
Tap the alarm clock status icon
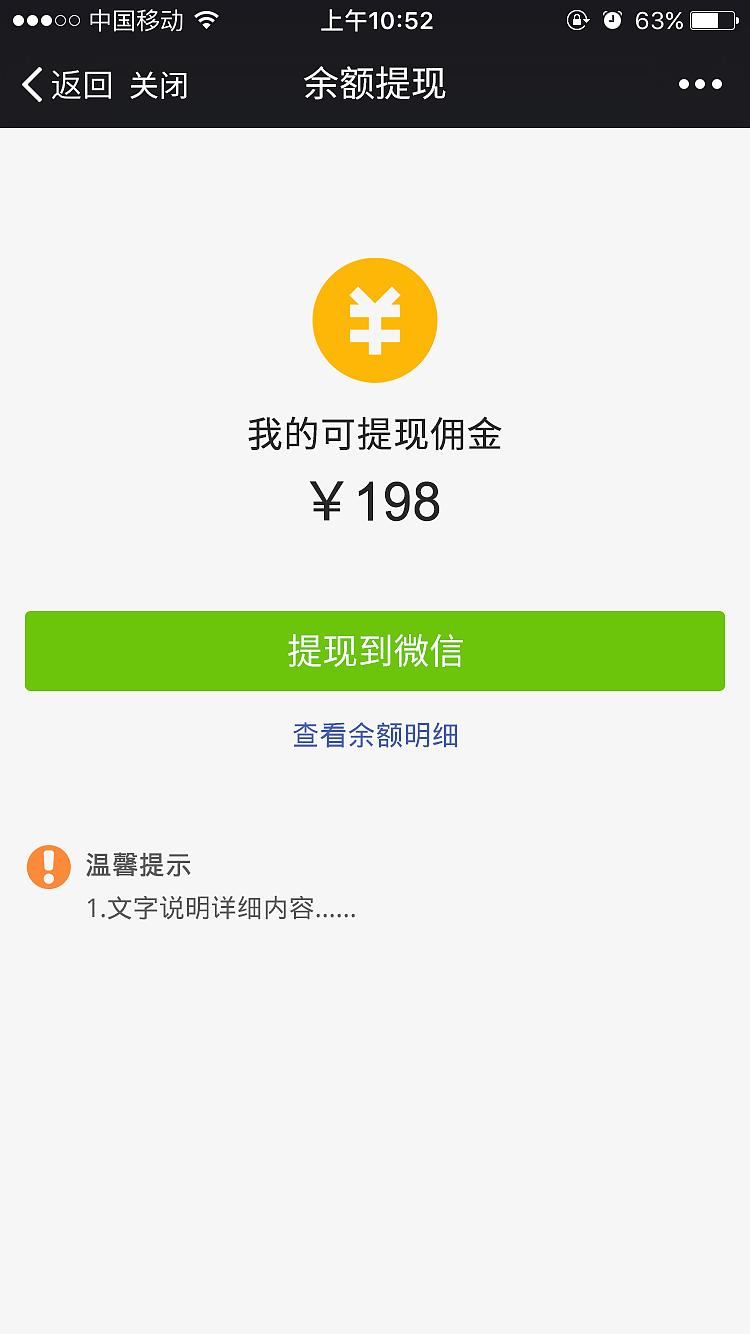pyautogui.click(x=610, y=19)
